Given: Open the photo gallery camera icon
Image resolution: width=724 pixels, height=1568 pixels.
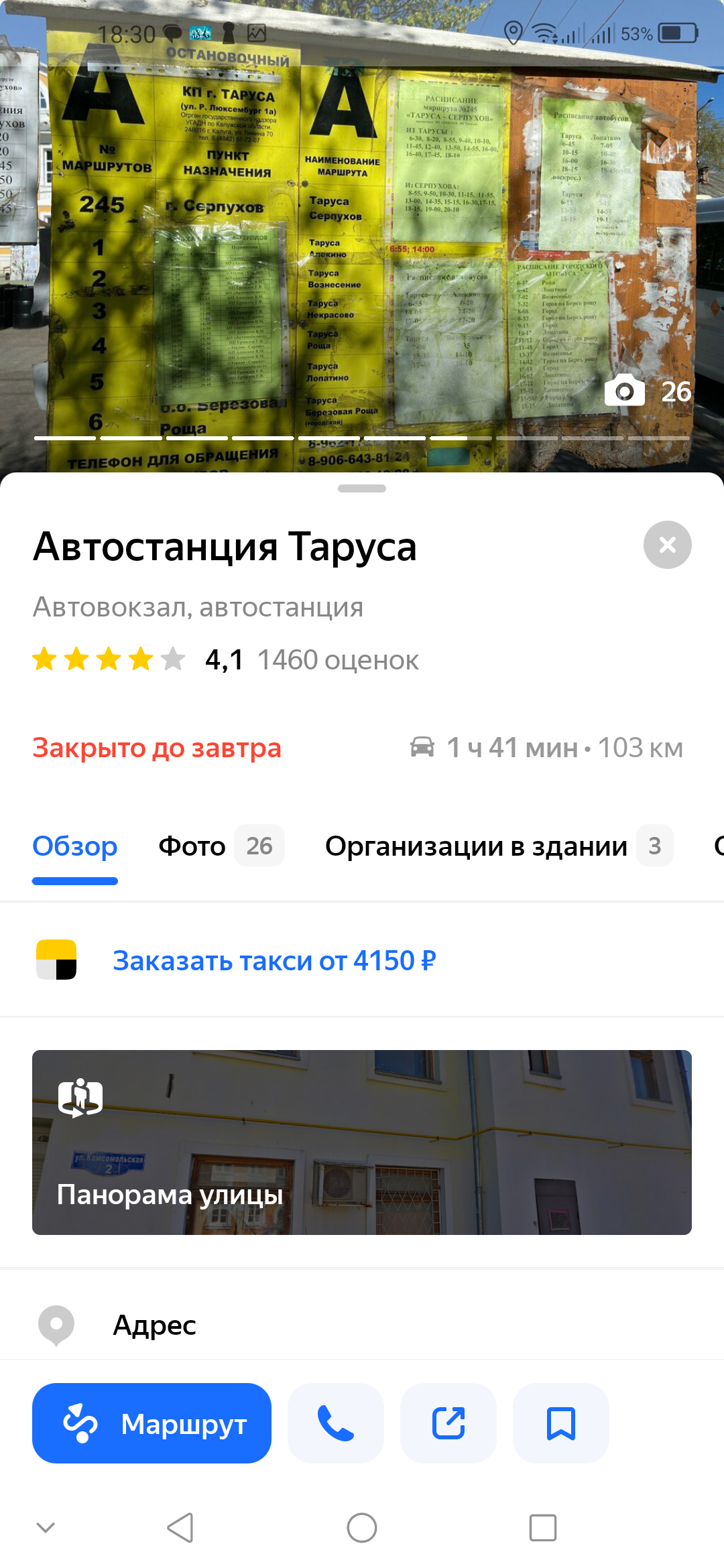Looking at the screenshot, I should pyautogui.click(x=625, y=391).
